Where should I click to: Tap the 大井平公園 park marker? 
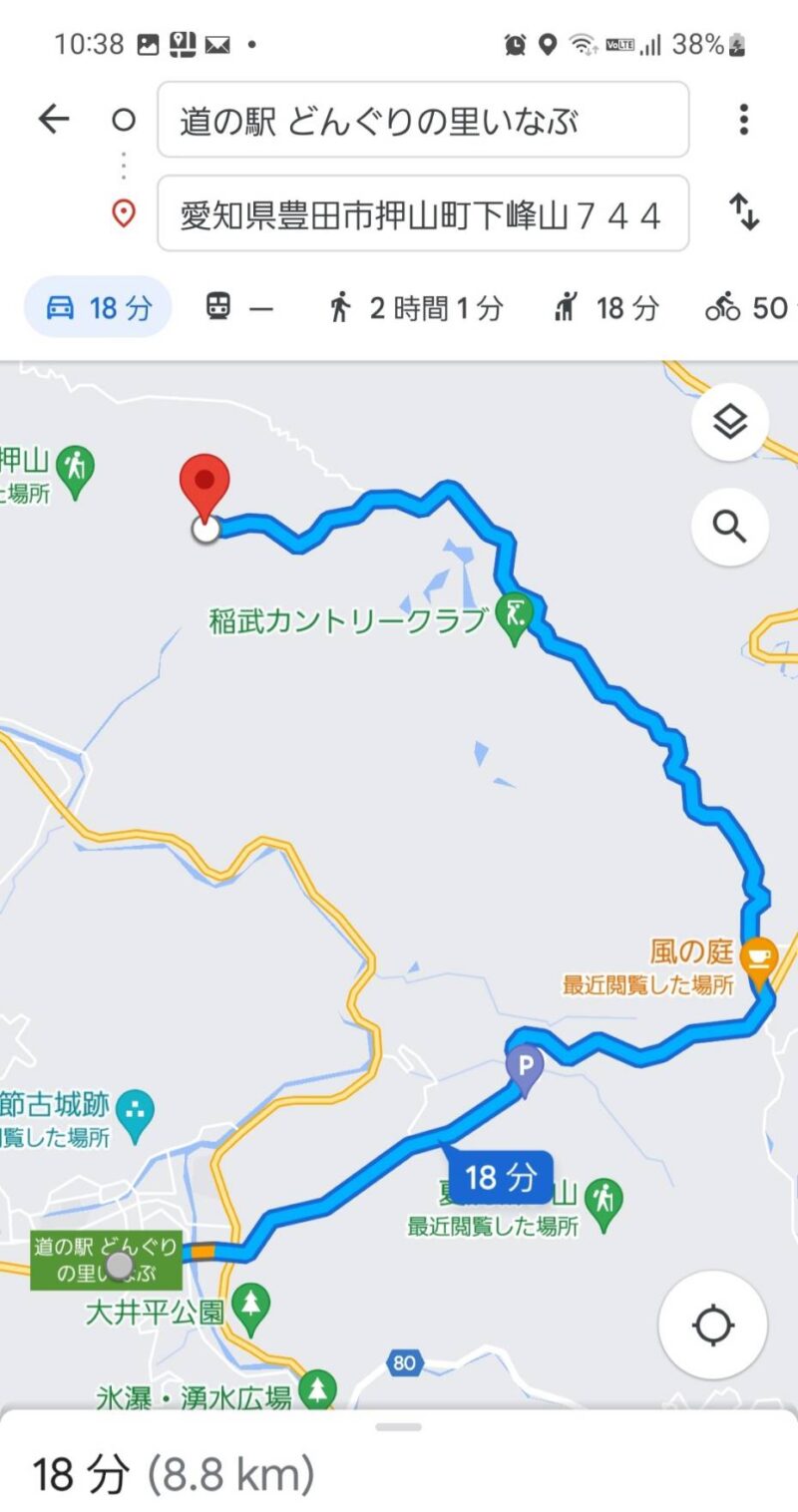tap(249, 1306)
